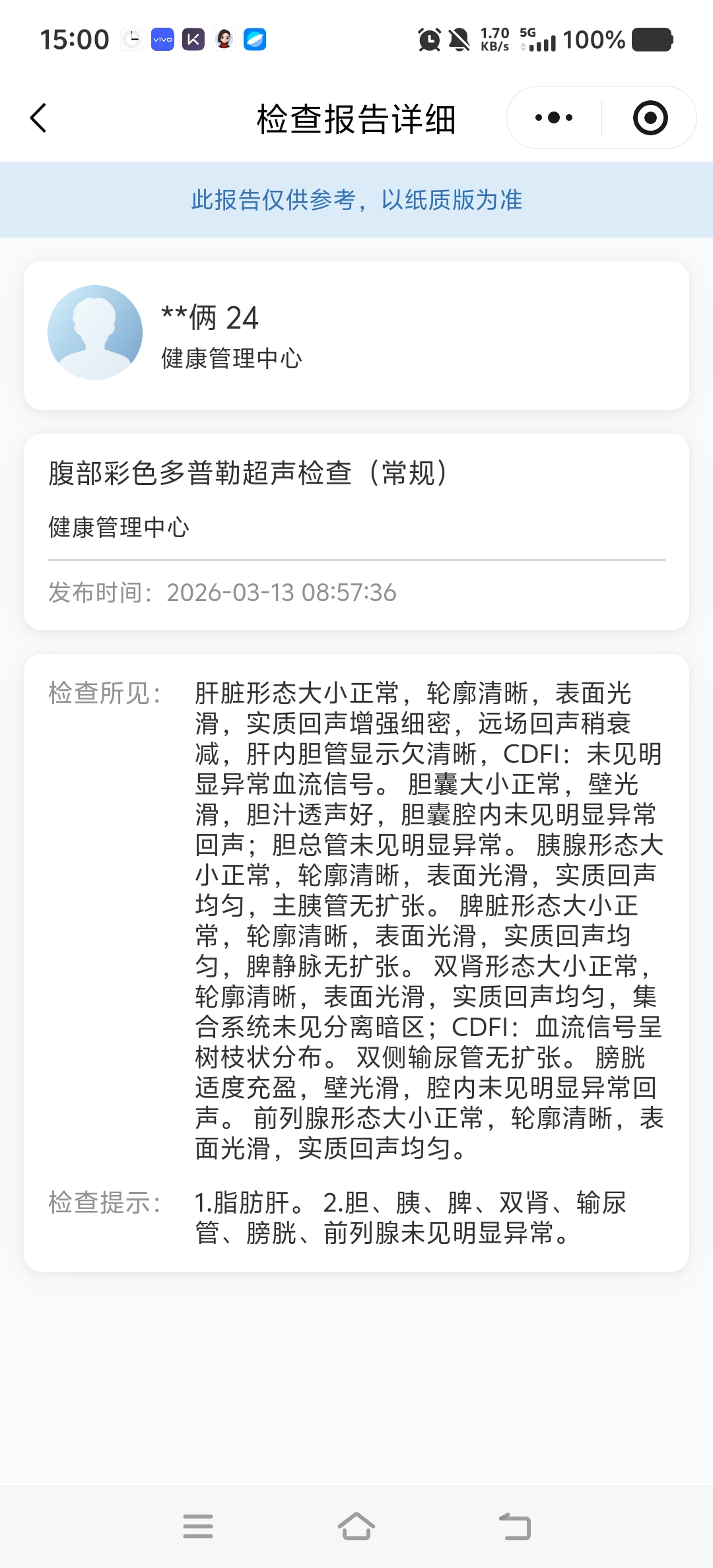Go to the phone home screen
Viewport: 713px width, 1568px height.
356,1526
